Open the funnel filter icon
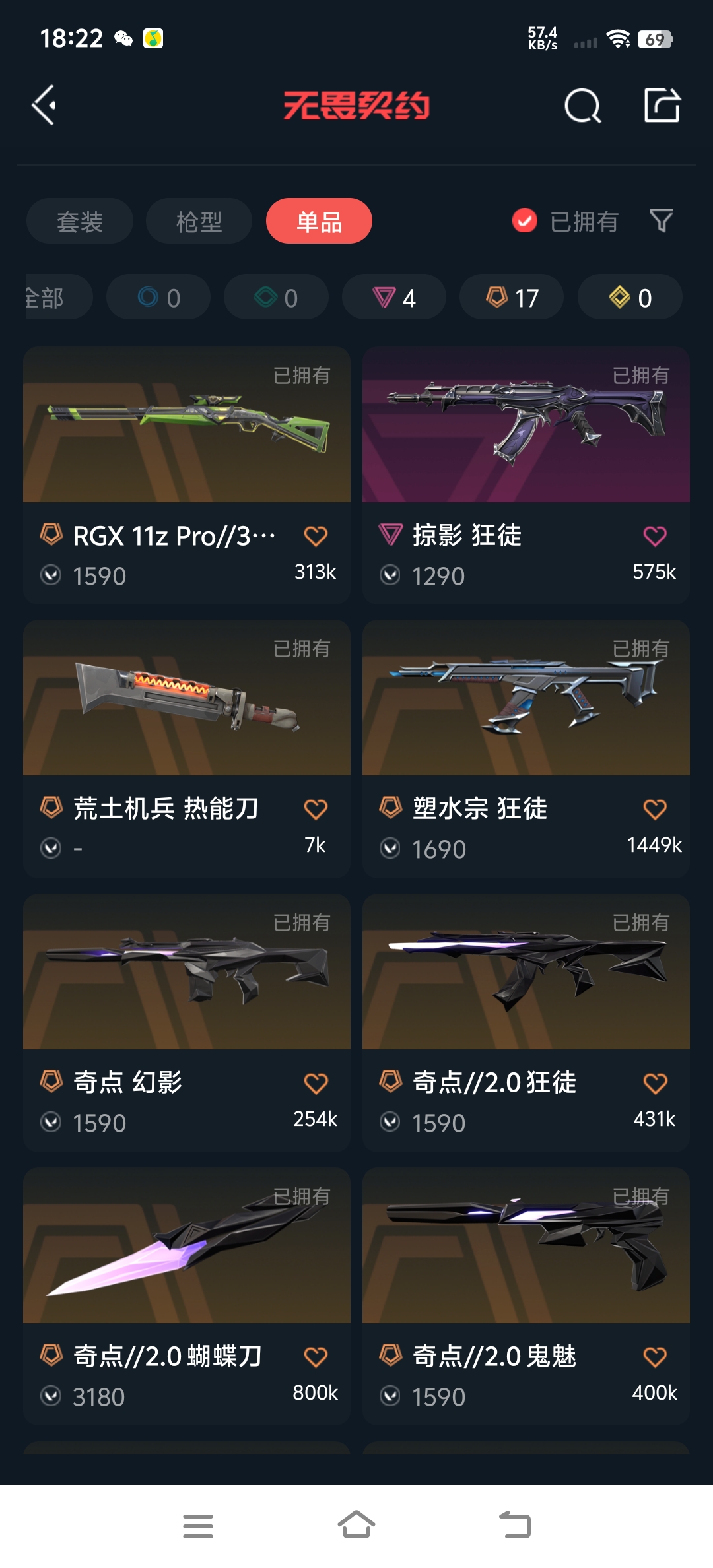The image size is (713, 1568). point(662,220)
